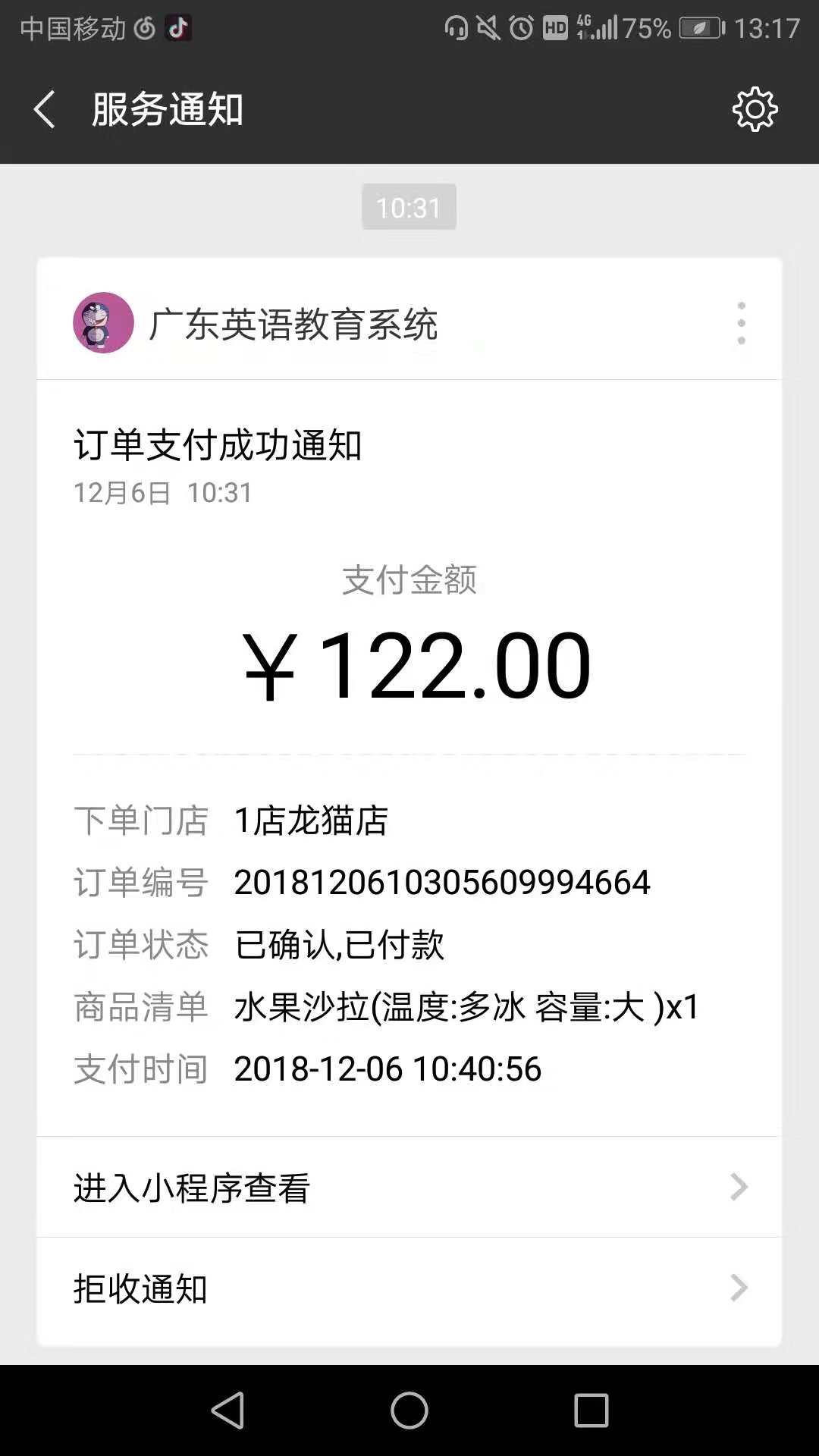Open system recent apps
The width and height of the screenshot is (819, 1456).
[591, 1410]
